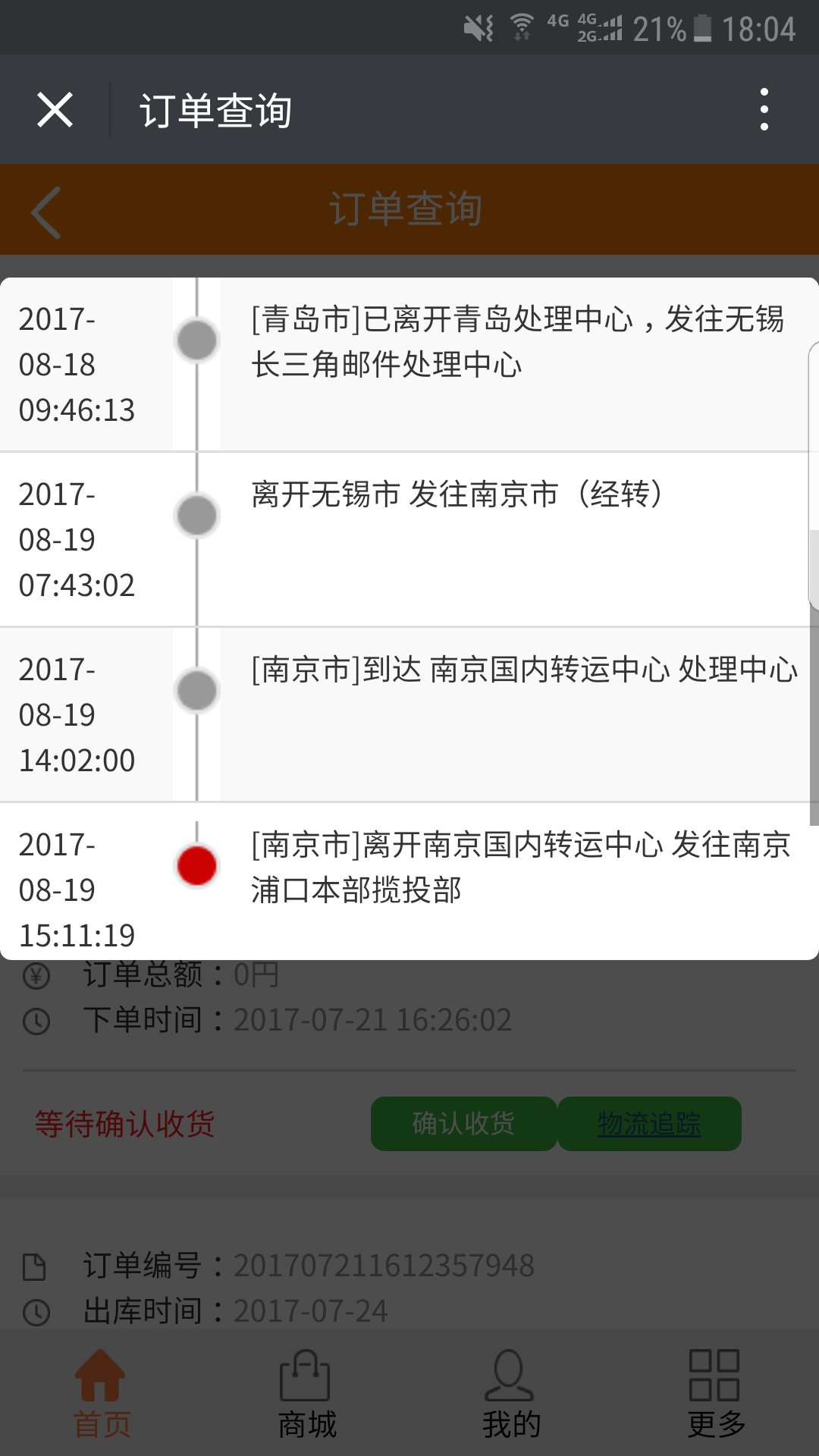Open the 更多 tab
The width and height of the screenshot is (819, 1456).
coord(716,1394)
